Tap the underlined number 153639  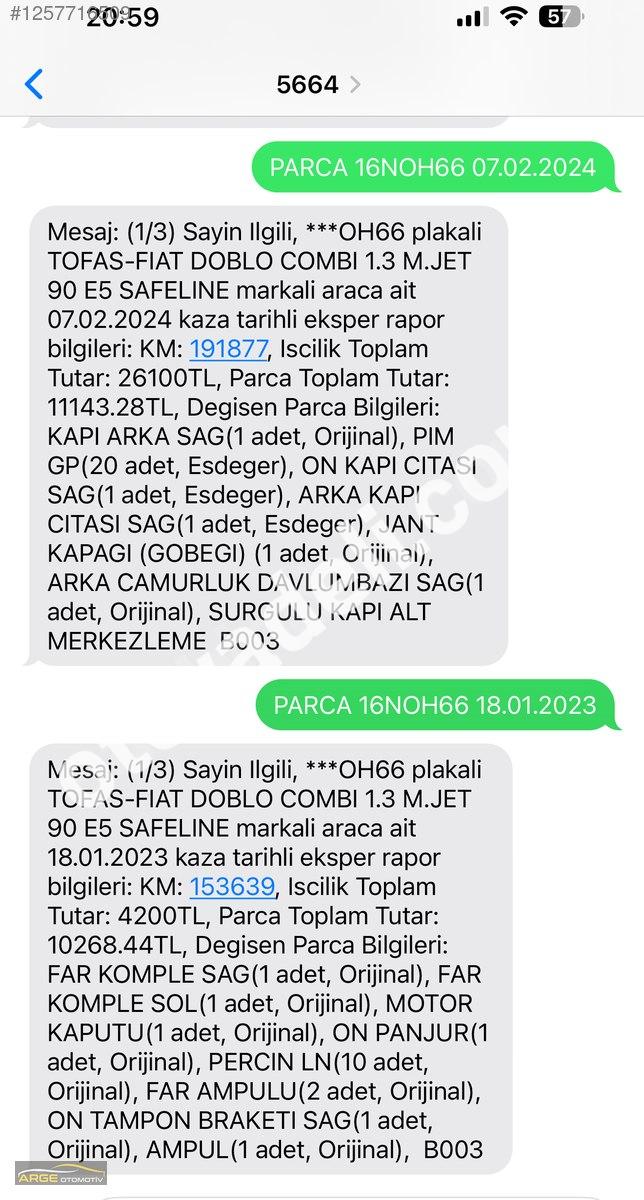(231, 886)
